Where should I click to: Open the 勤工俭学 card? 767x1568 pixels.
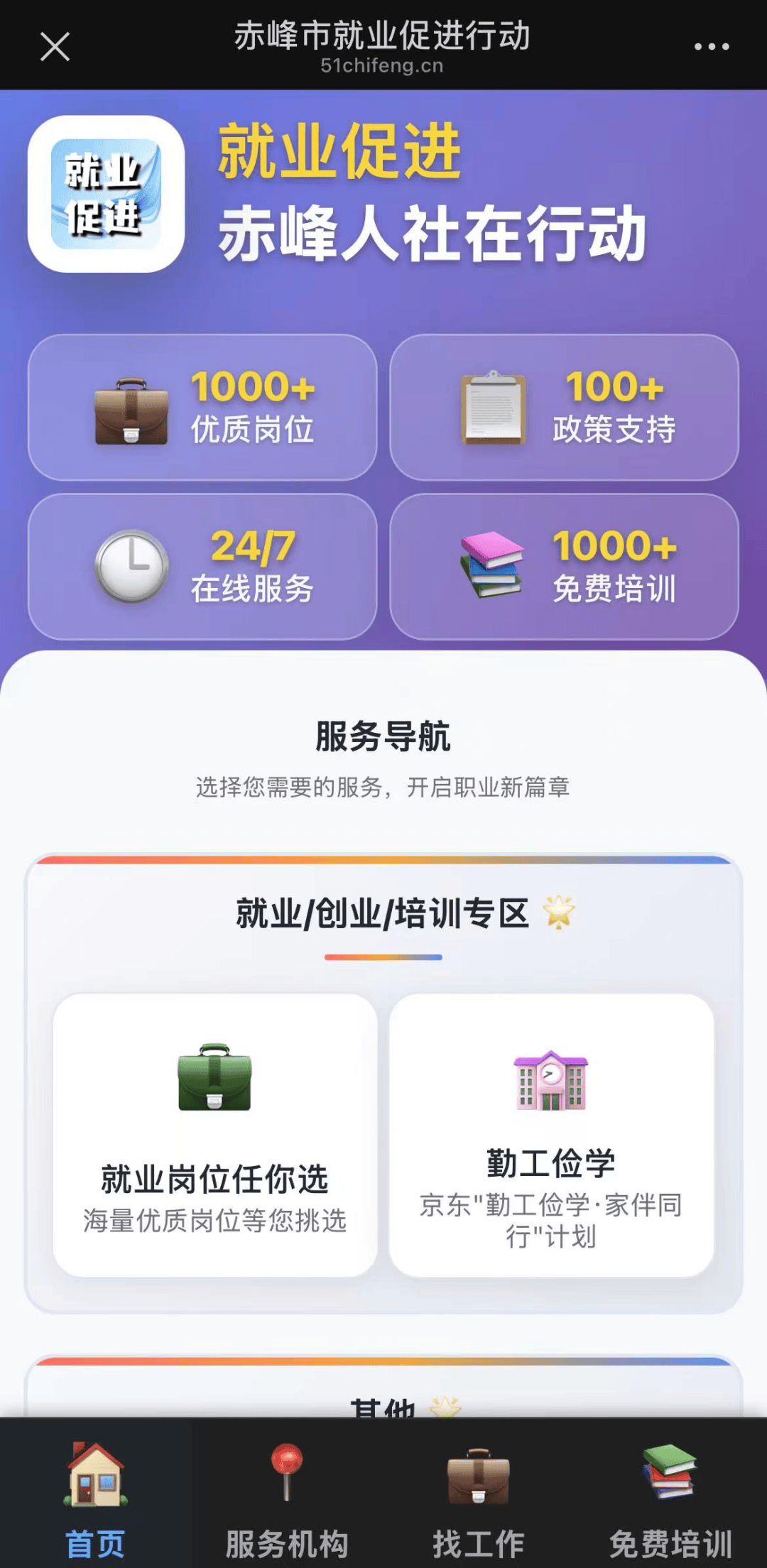pos(551,1134)
